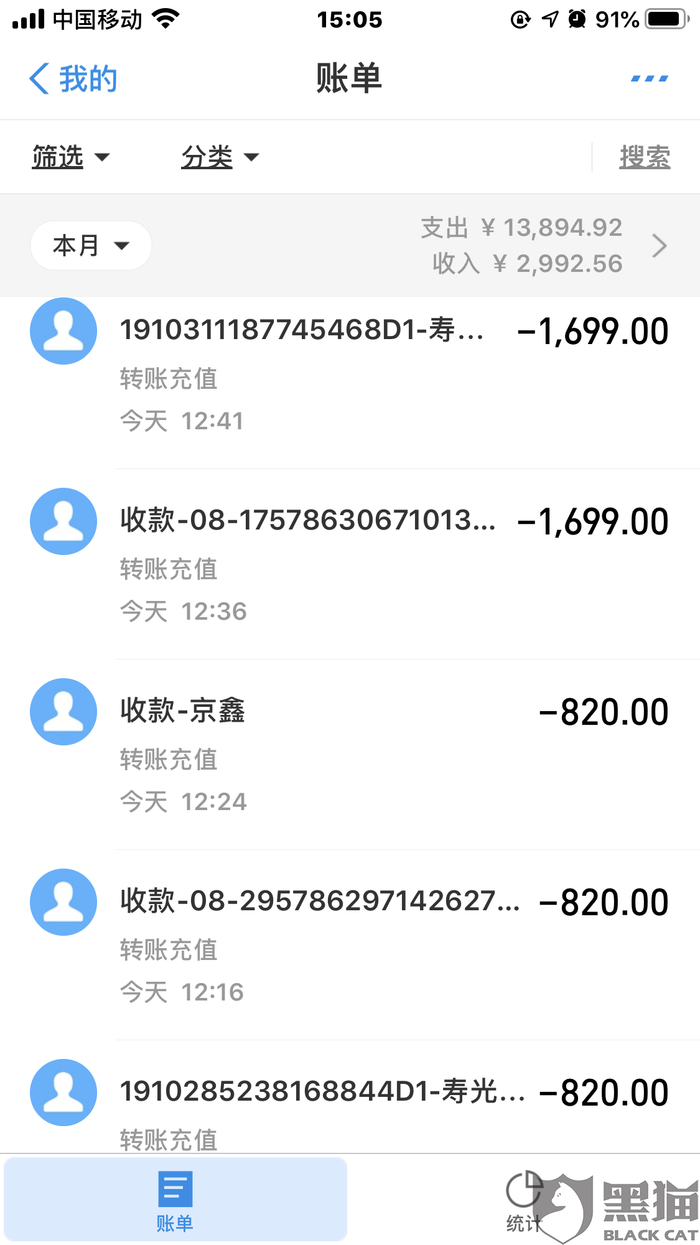Image resolution: width=700 pixels, height=1245 pixels.
Task: Go back to 我的 page
Action: click(x=73, y=79)
